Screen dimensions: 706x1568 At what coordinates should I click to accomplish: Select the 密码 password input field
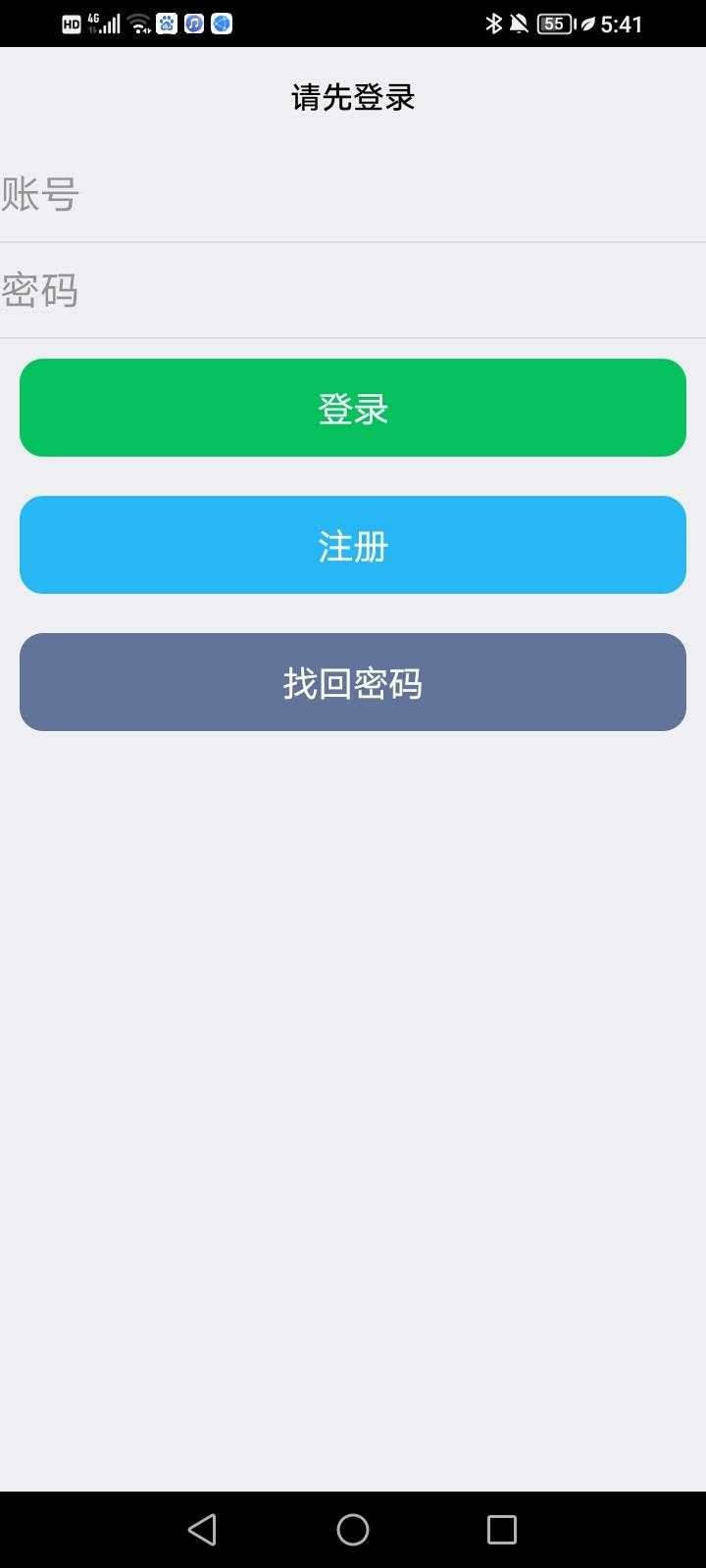[352, 289]
